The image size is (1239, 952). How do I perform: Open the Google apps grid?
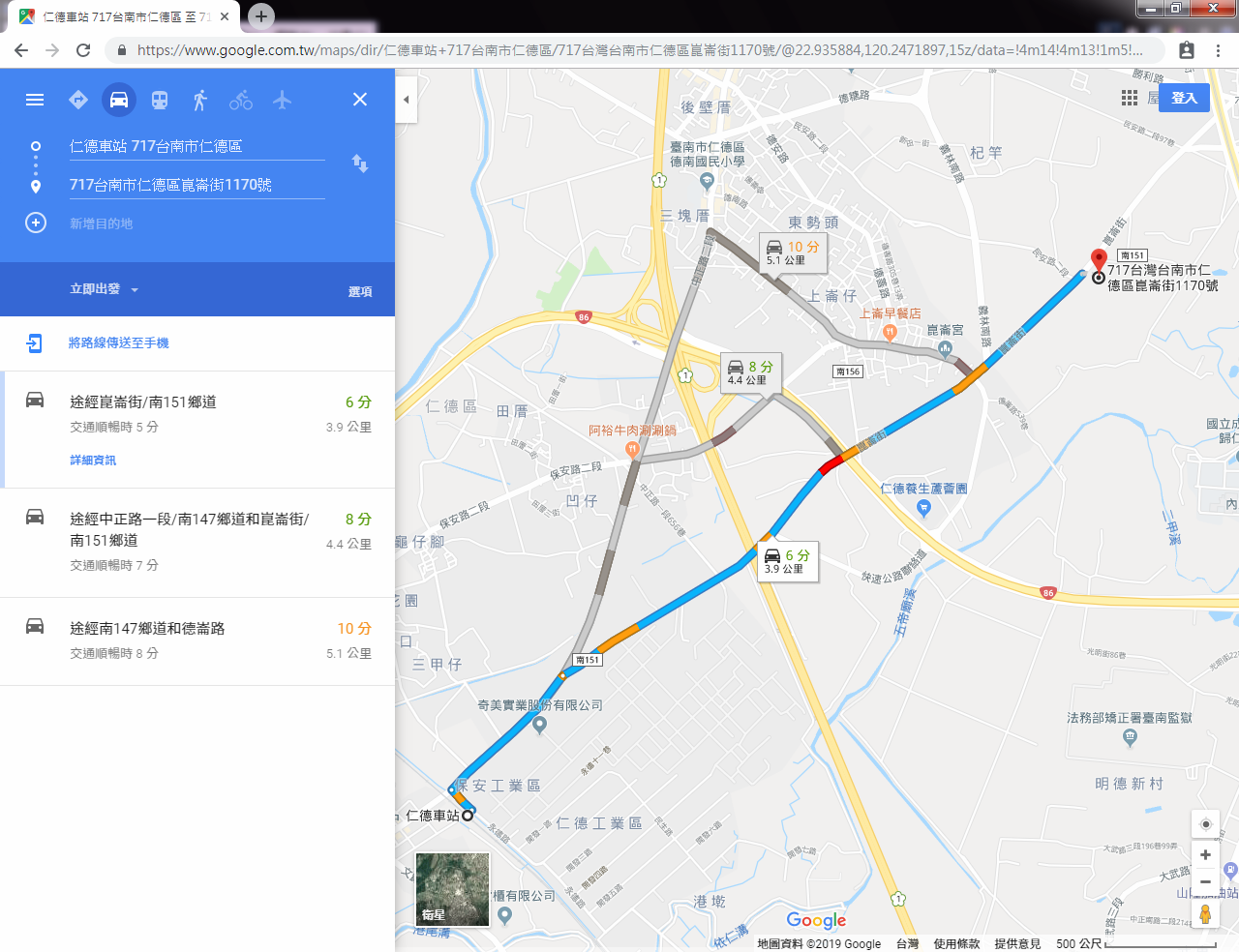click(x=1130, y=98)
